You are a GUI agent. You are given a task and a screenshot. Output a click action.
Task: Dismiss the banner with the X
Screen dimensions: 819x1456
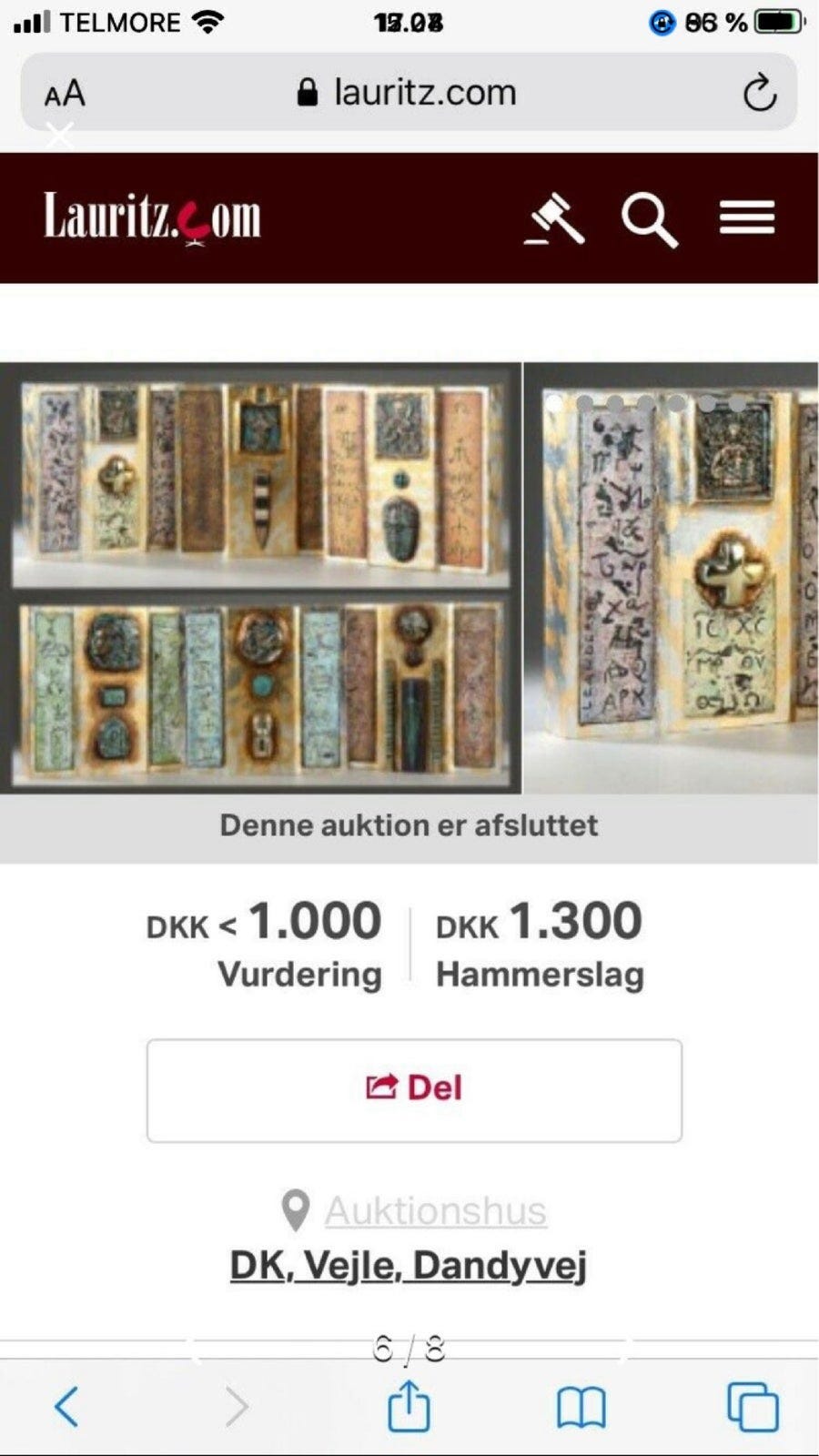(60, 136)
